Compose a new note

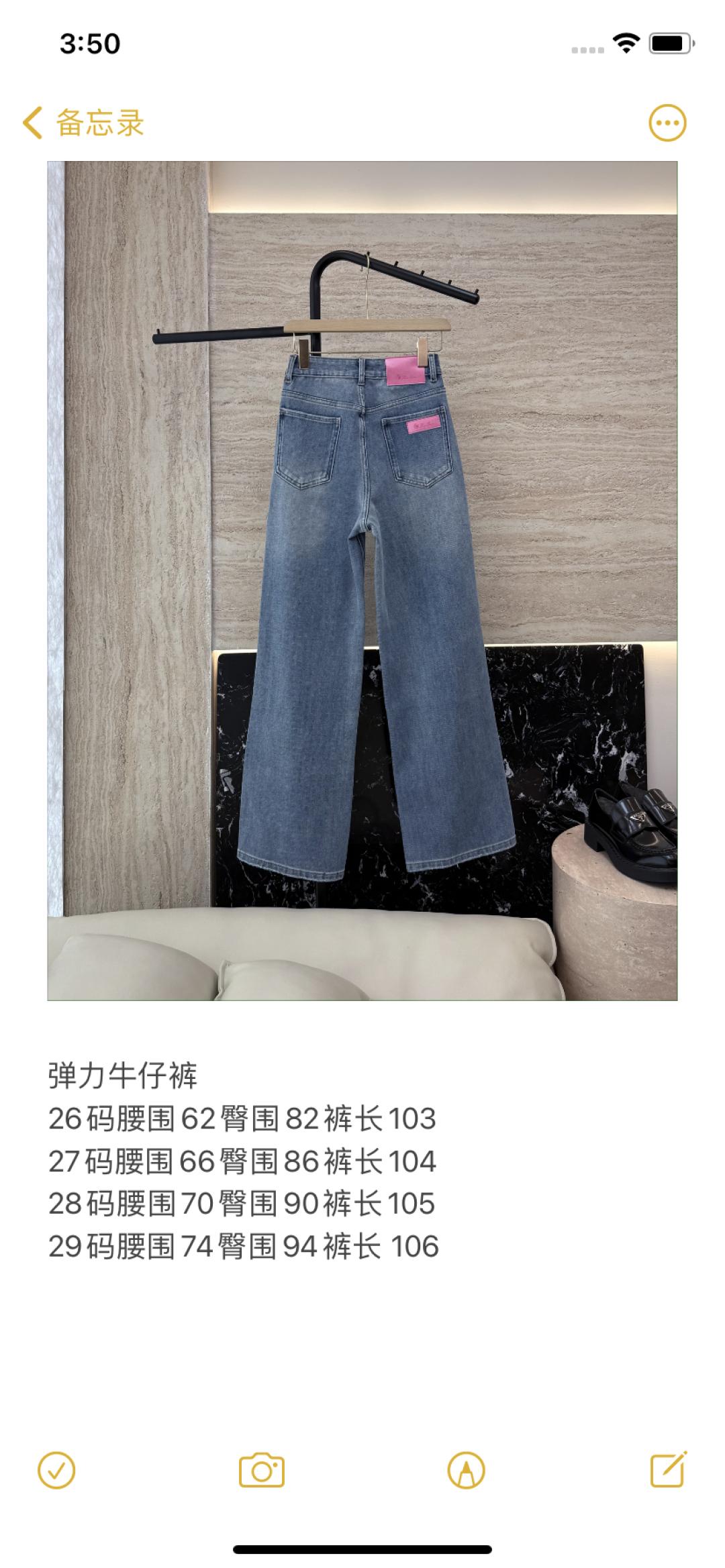[669, 1471]
